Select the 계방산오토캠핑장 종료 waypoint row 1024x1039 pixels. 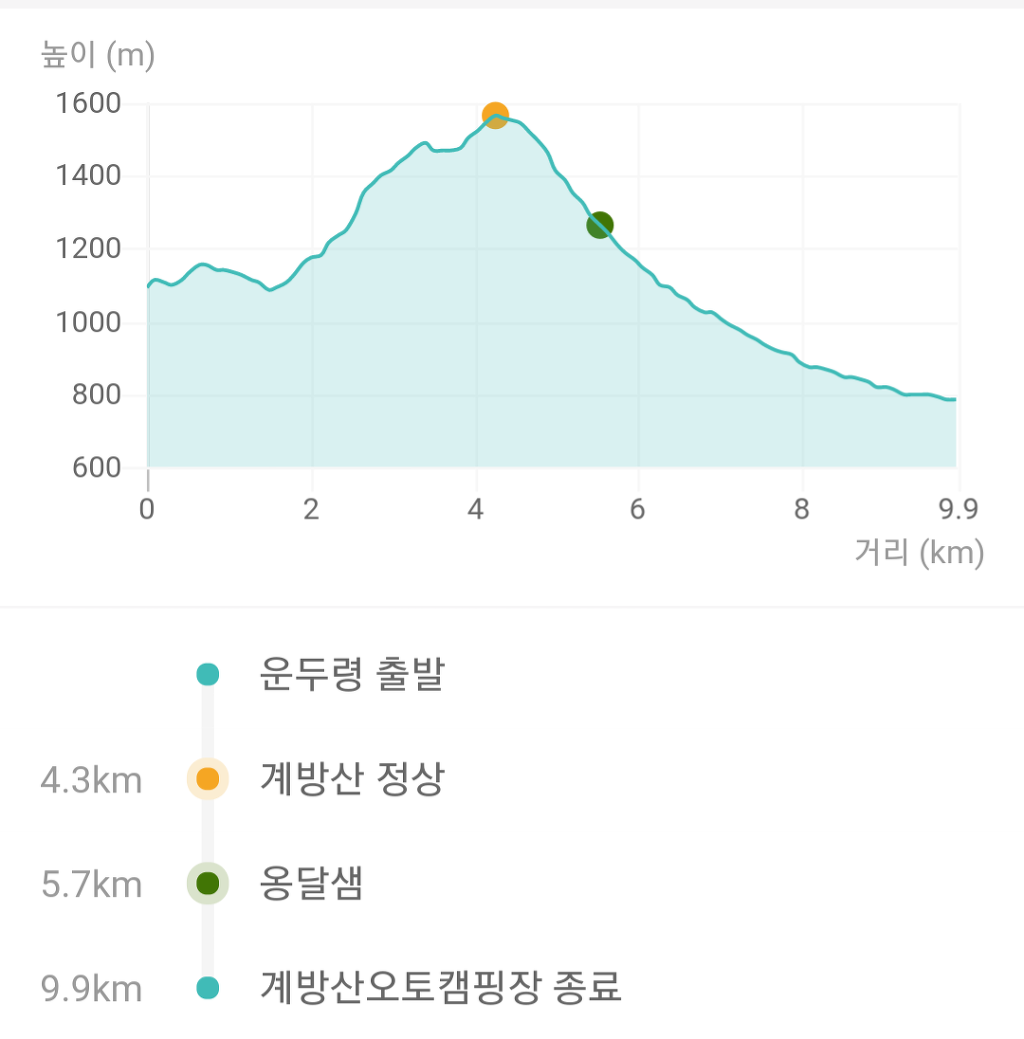tap(440, 988)
